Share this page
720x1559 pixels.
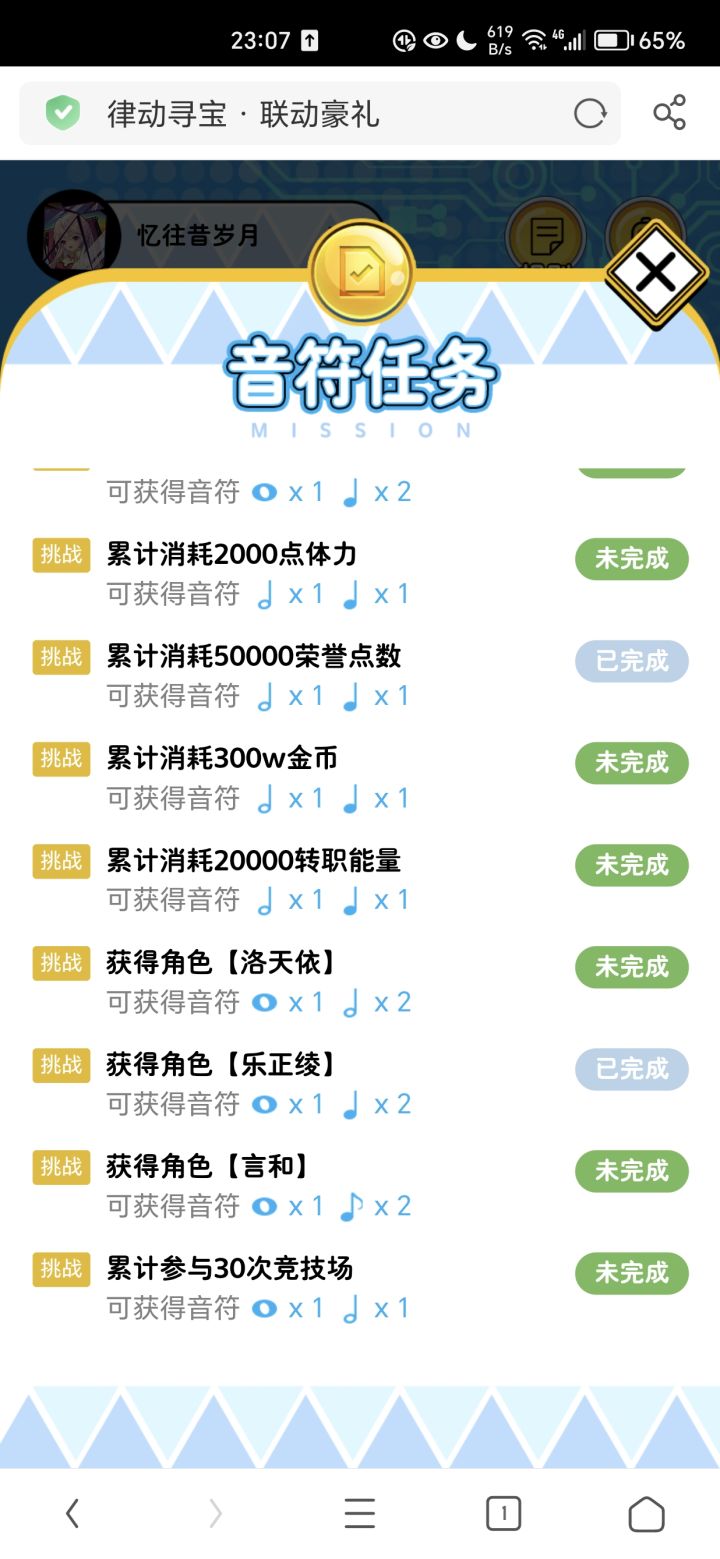click(669, 113)
